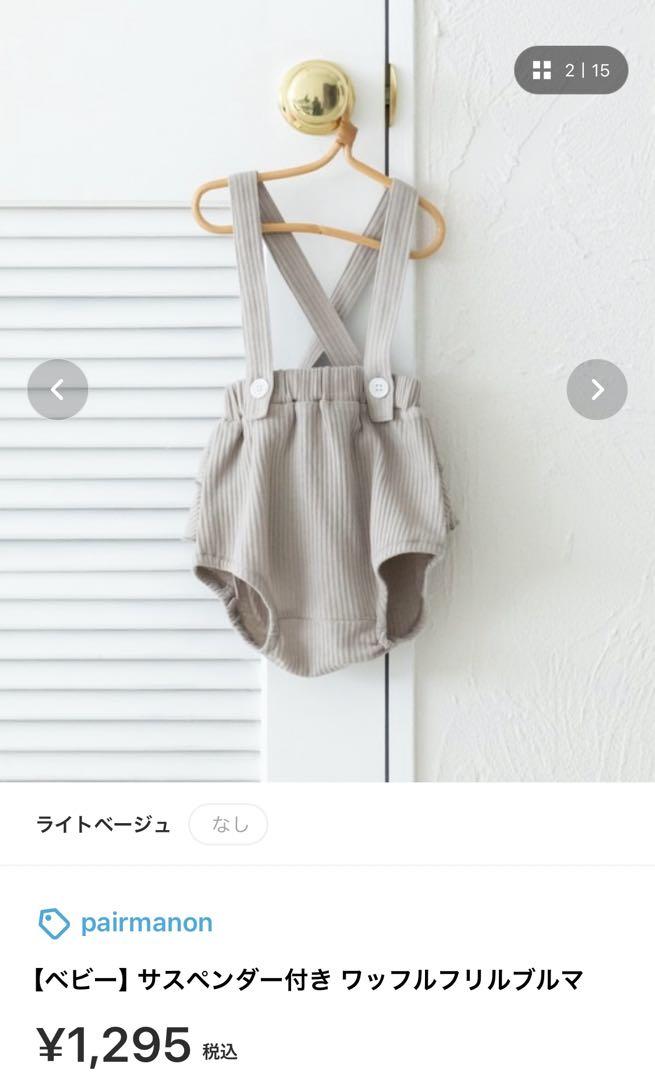Open the product photo full screen
Screen dimensions: 655x1080
[327, 500]
